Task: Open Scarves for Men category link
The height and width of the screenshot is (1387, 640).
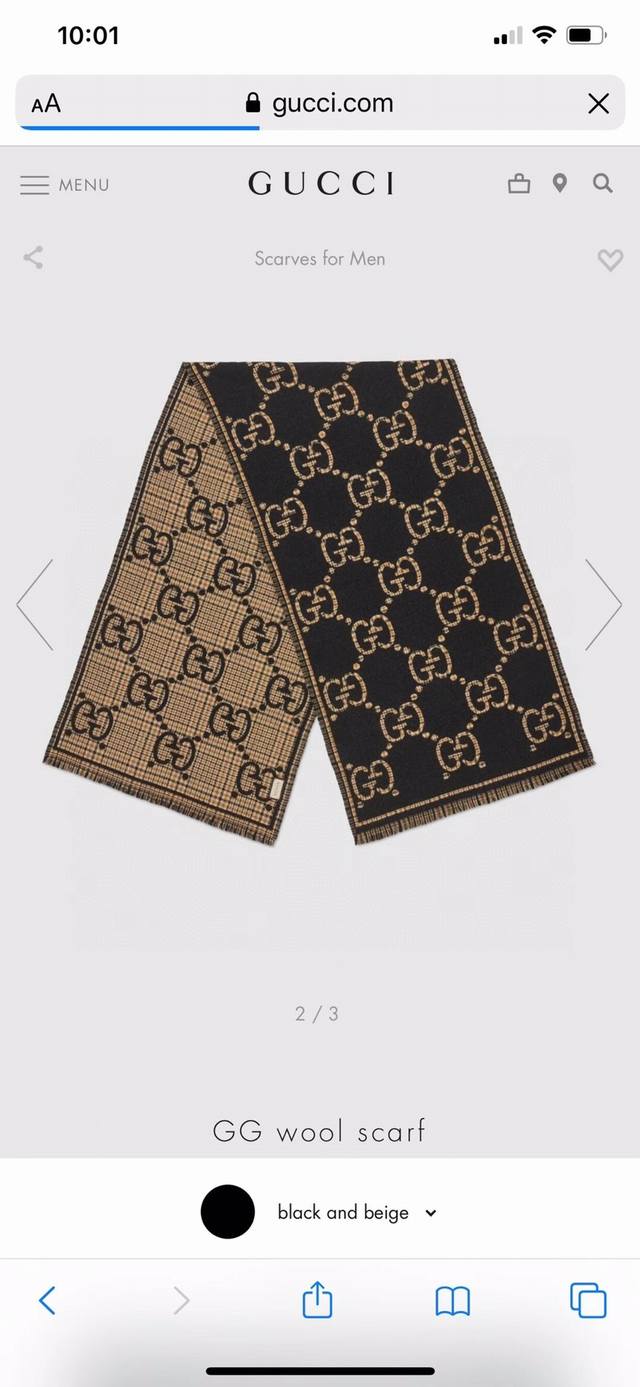Action: (x=320, y=258)
